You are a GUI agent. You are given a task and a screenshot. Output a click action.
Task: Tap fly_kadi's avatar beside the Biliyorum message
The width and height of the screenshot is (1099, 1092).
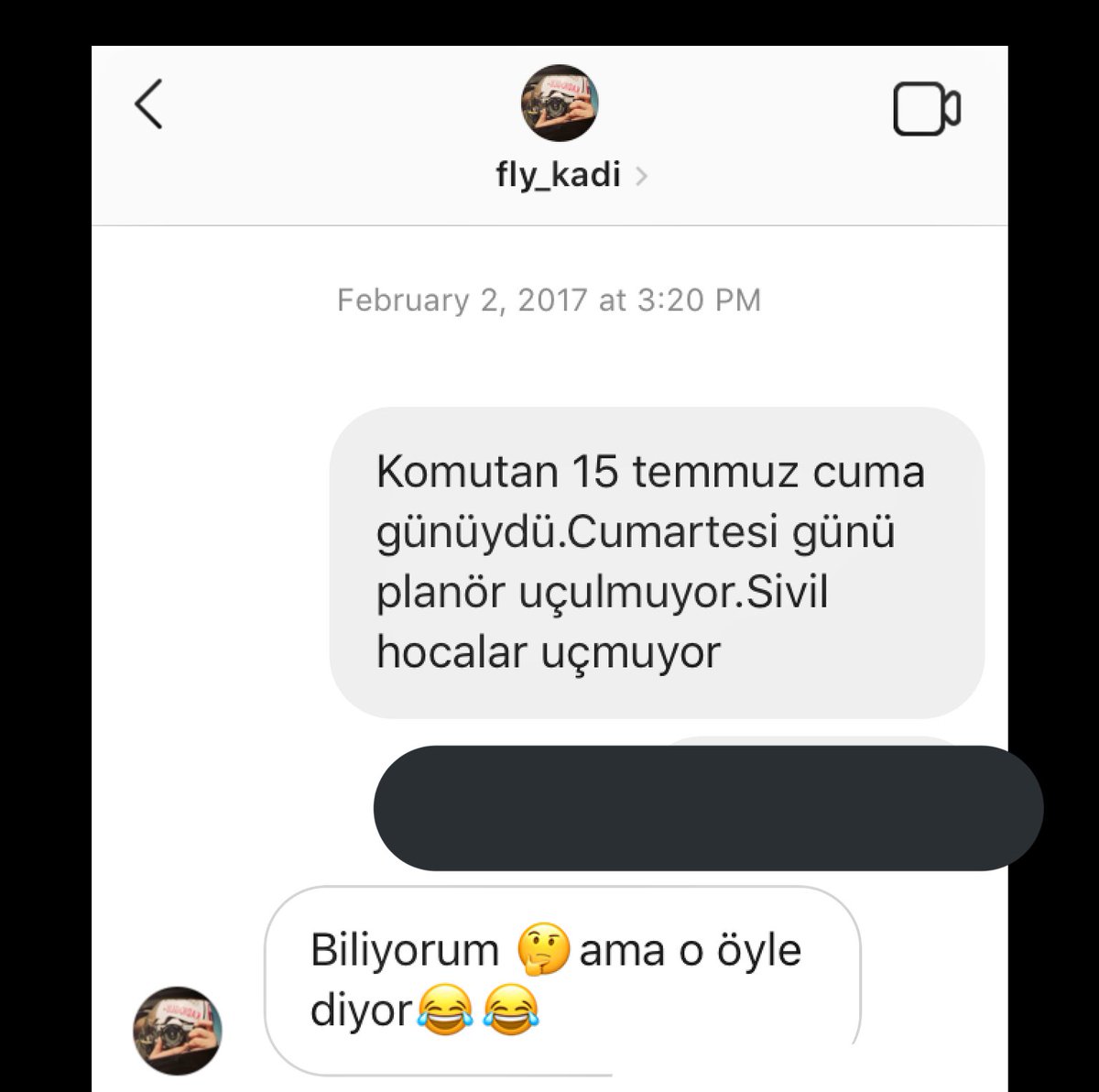pos(179,1030)
